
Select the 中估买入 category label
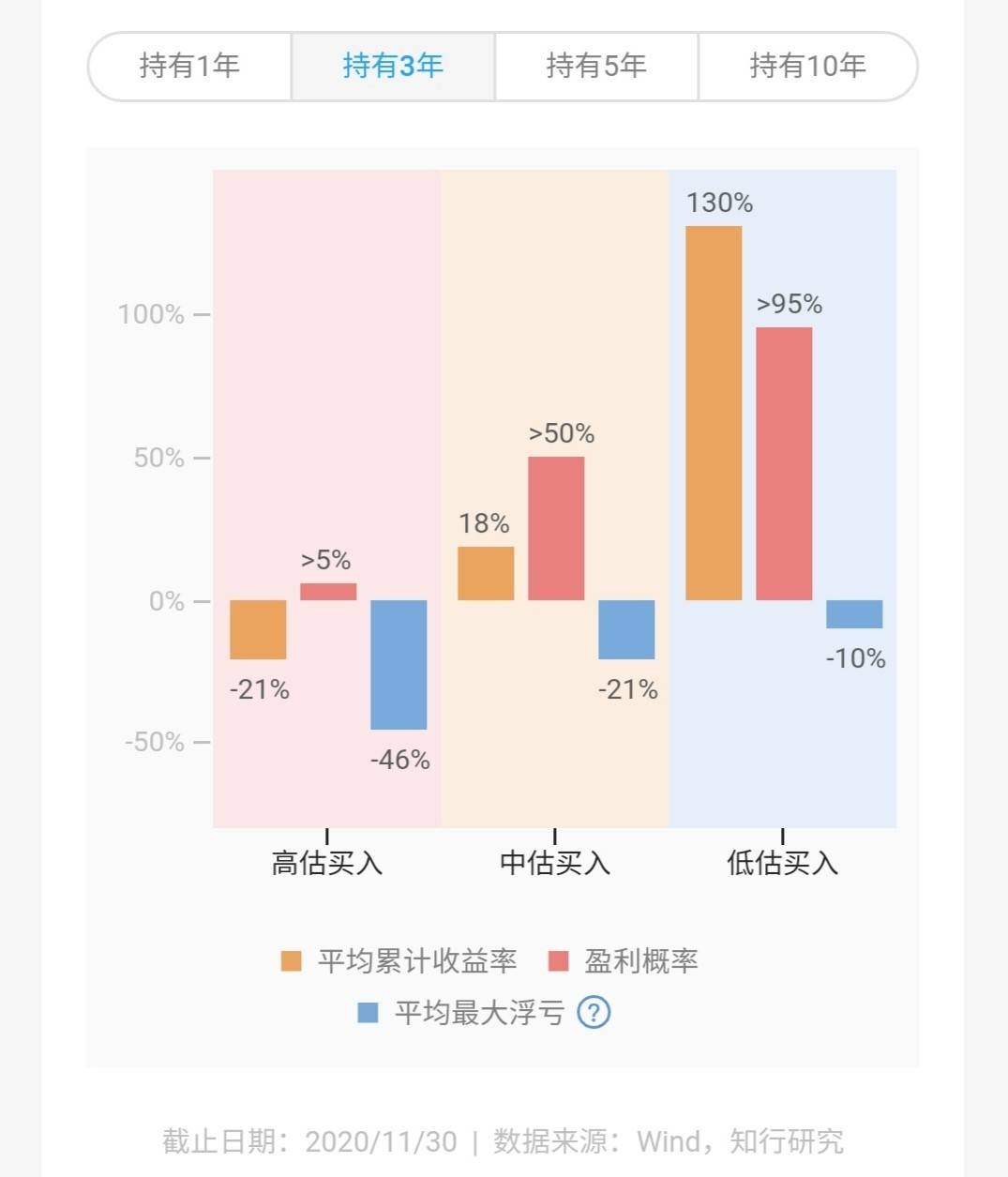[554, 864]
